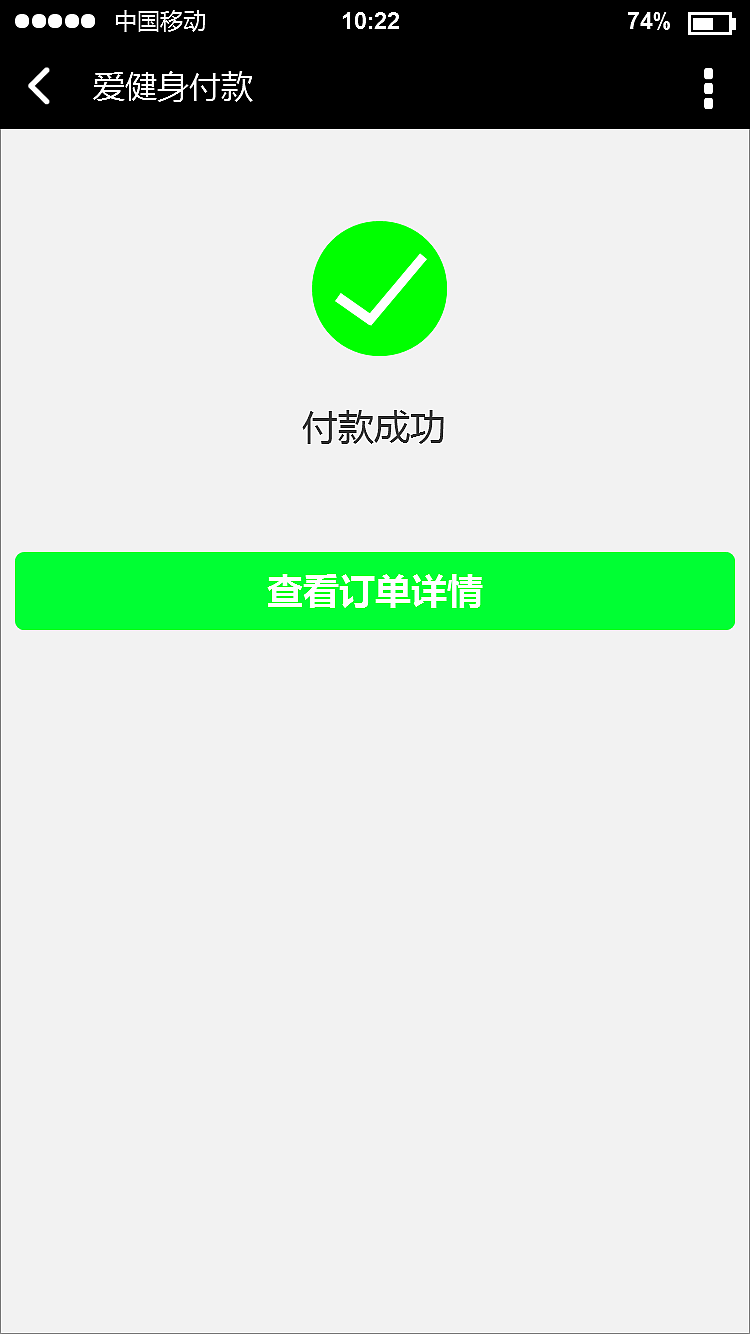The image size is (750, 1334).
Task: Open the options menu via three-dot icon
Action: (708, 87)
